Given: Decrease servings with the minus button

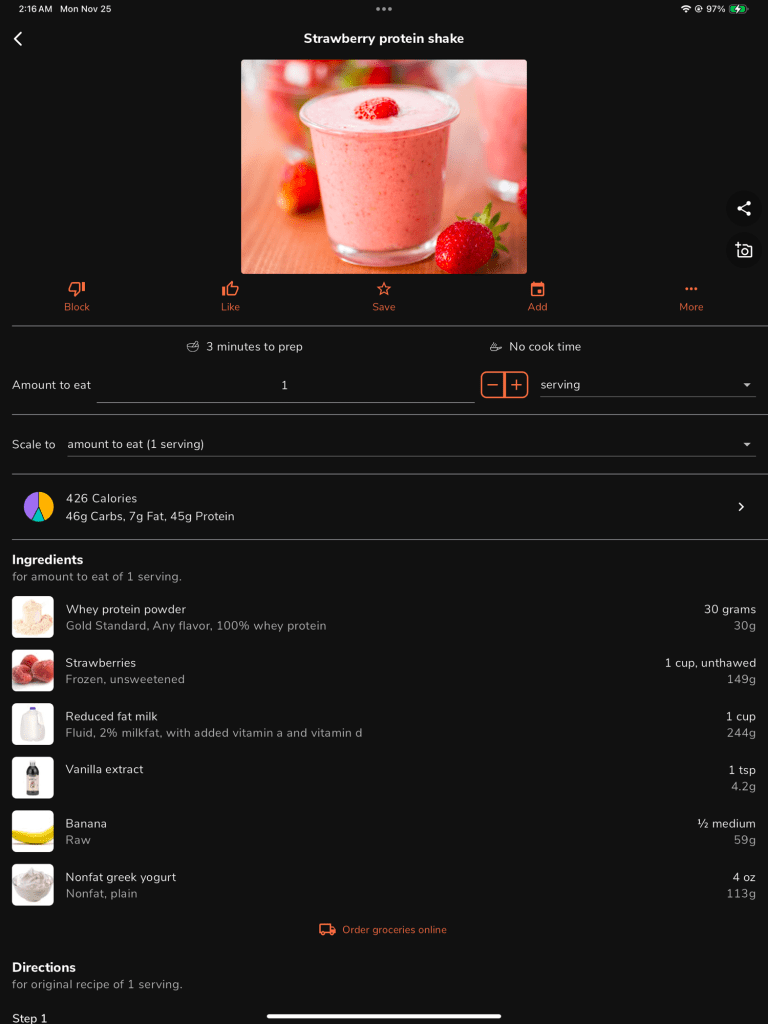Looking at the screenshot, I should 492,385.
